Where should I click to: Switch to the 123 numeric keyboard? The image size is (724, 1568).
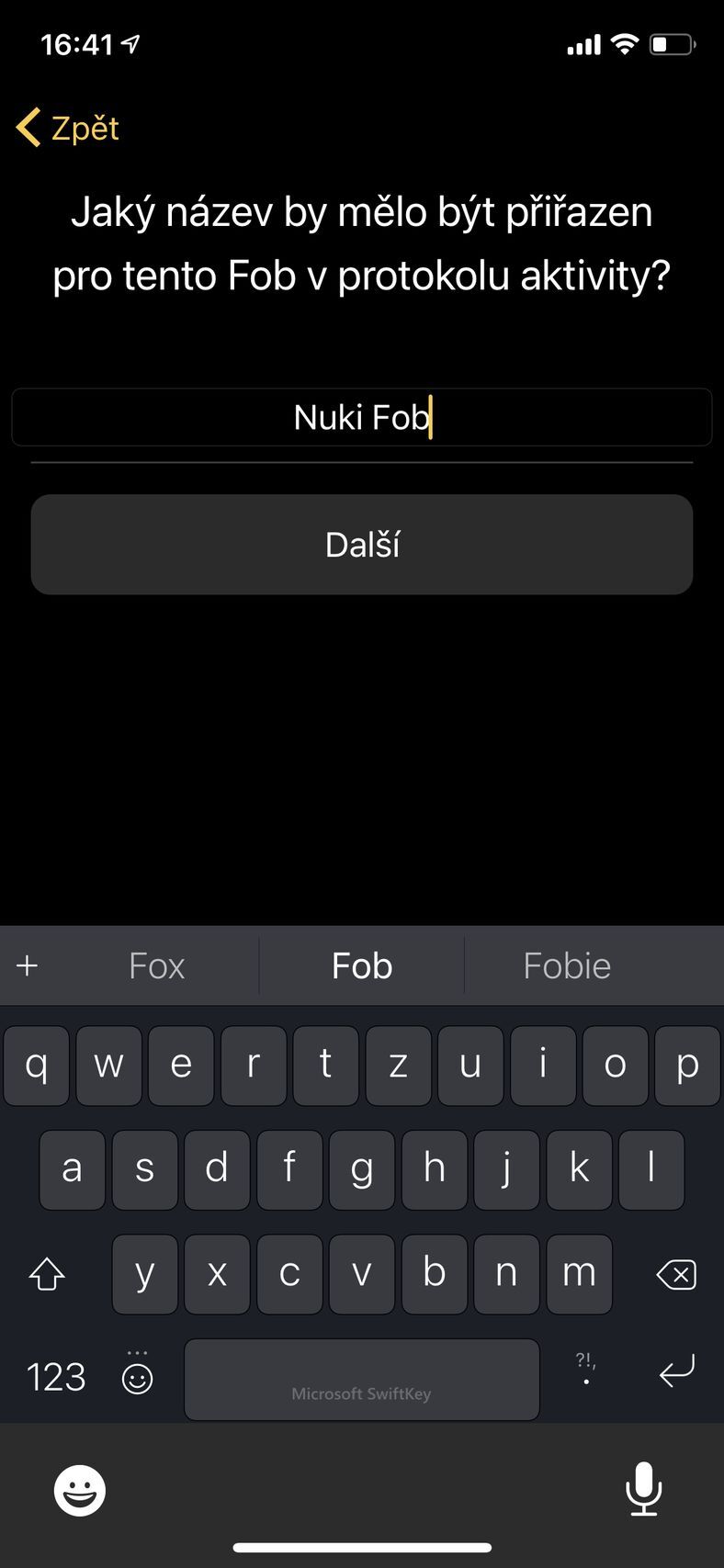click(56, 1377)
